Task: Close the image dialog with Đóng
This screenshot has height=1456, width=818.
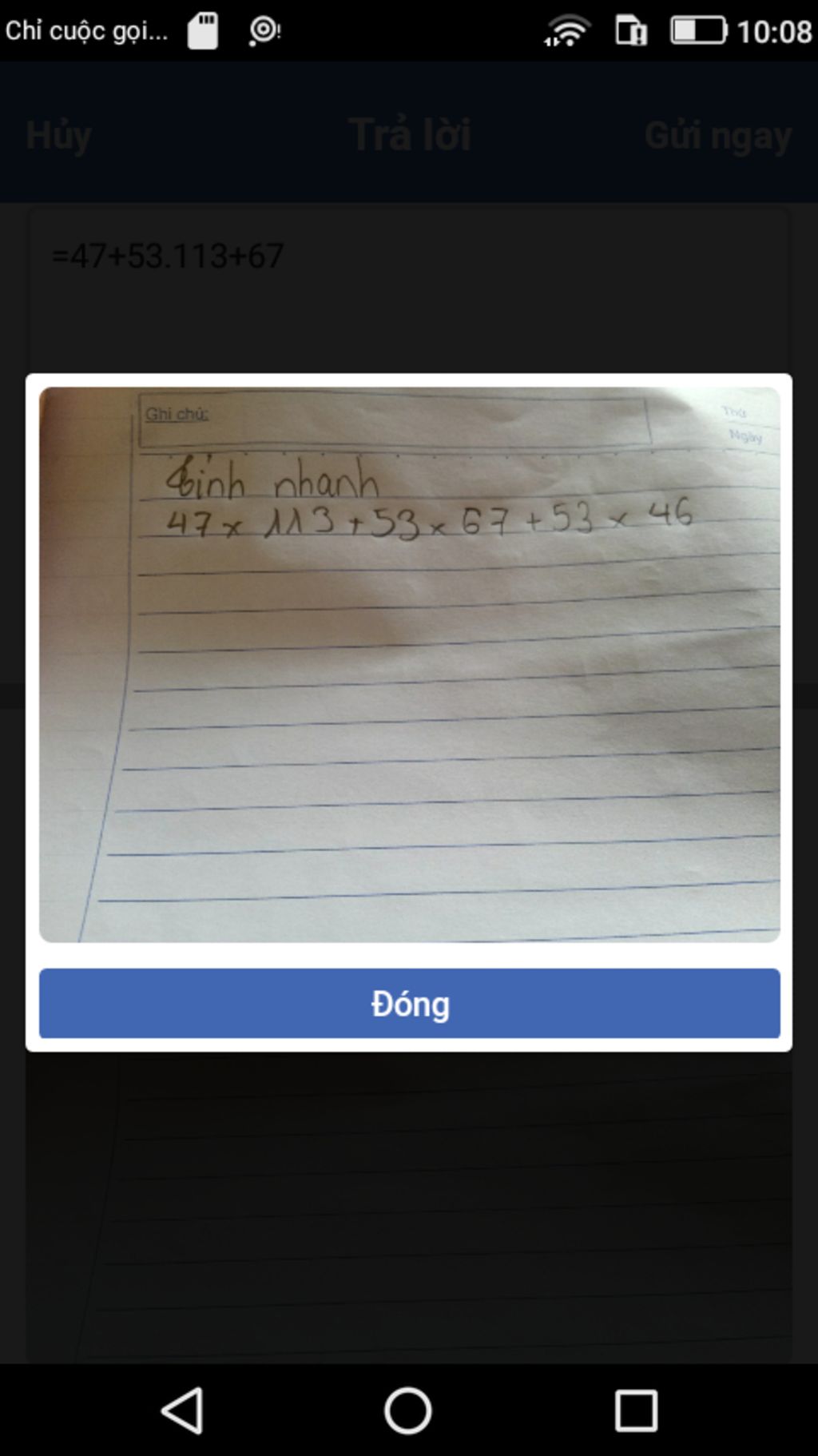Action: [x=409, y=1004]
